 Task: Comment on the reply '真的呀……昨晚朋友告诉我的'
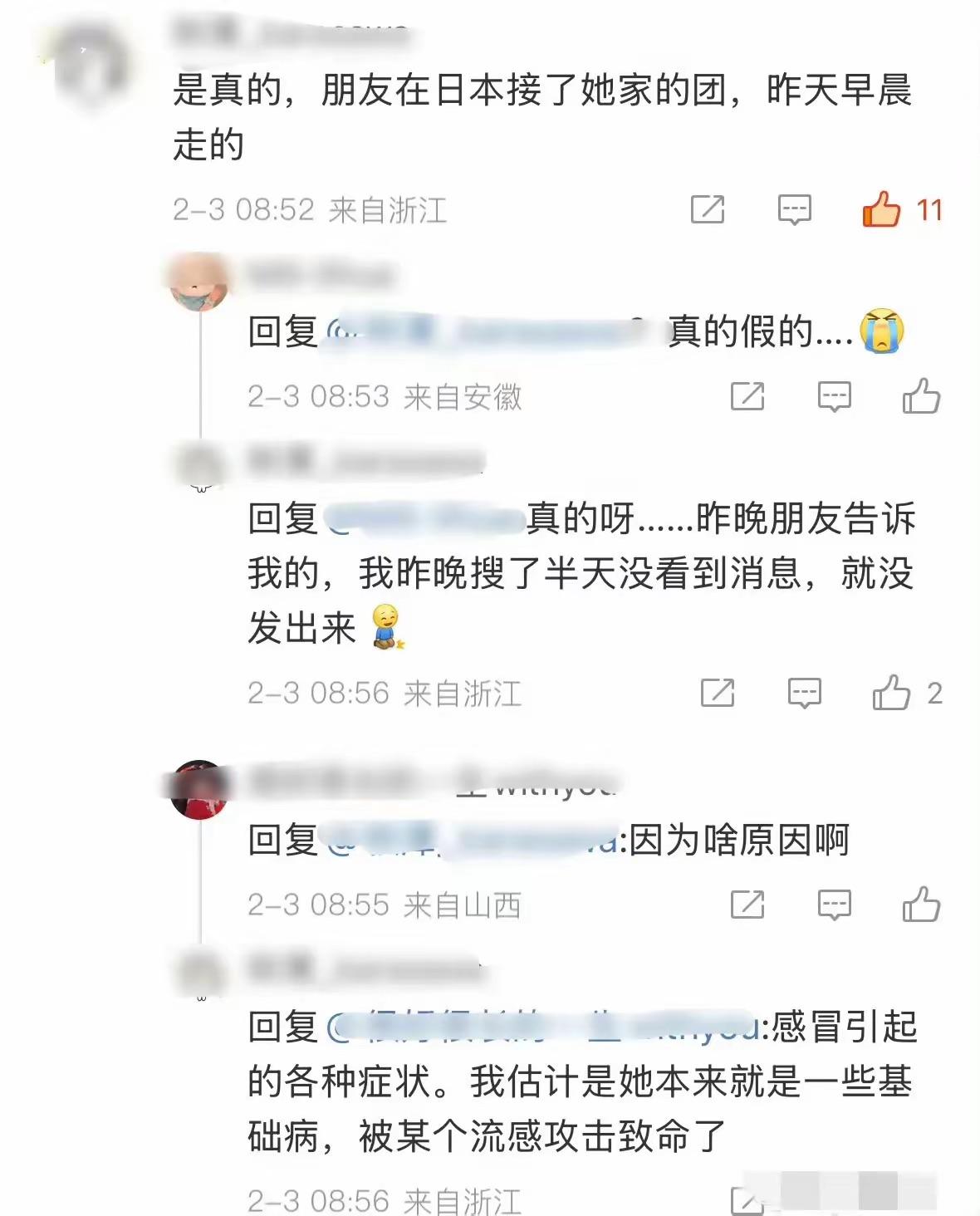tap(804, 693)
